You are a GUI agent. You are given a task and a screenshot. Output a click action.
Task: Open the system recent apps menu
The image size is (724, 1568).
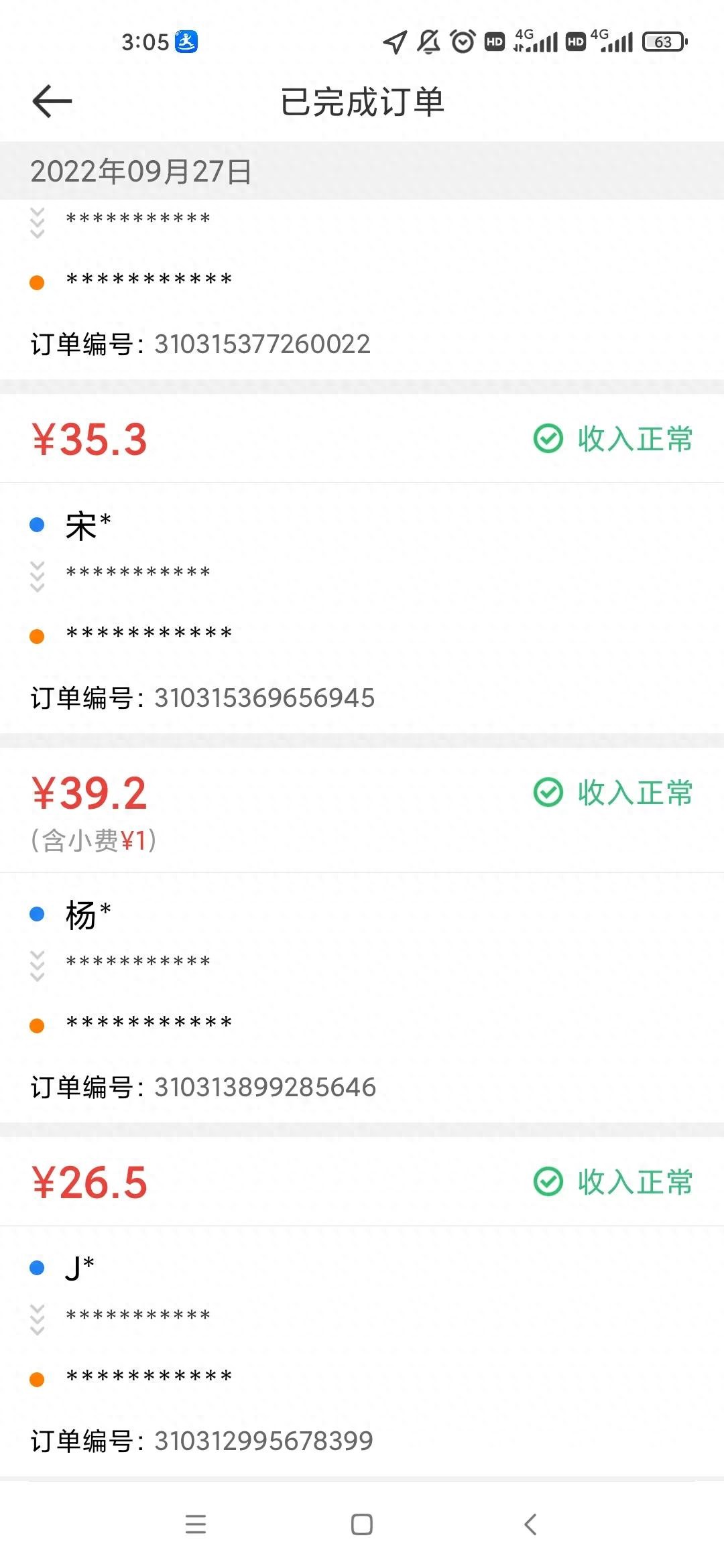pos(196,1524)
